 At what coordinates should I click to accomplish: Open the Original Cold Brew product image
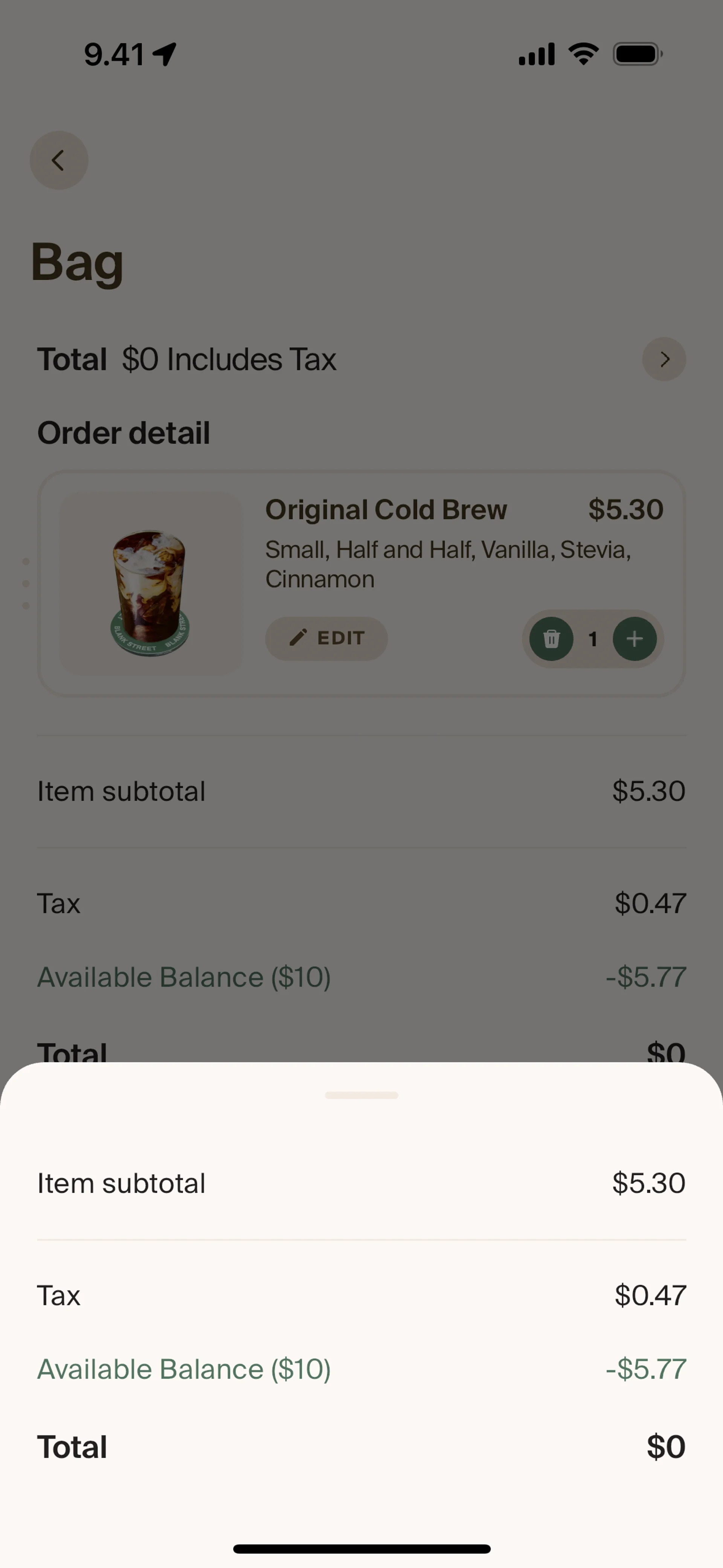(x=151, y=583)
